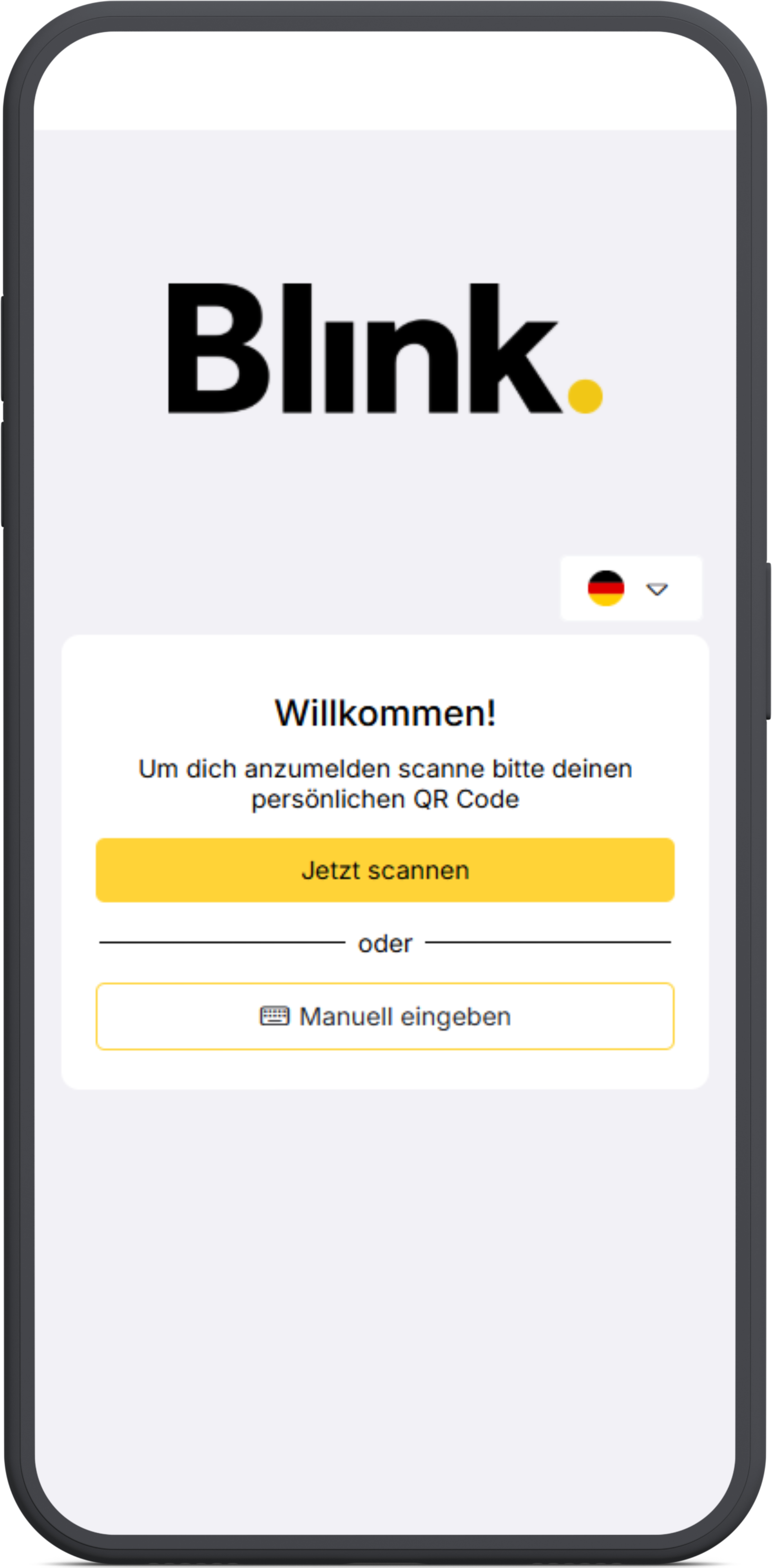
Task: Expand the chevron next to the German flag
Action: (657, 589)
